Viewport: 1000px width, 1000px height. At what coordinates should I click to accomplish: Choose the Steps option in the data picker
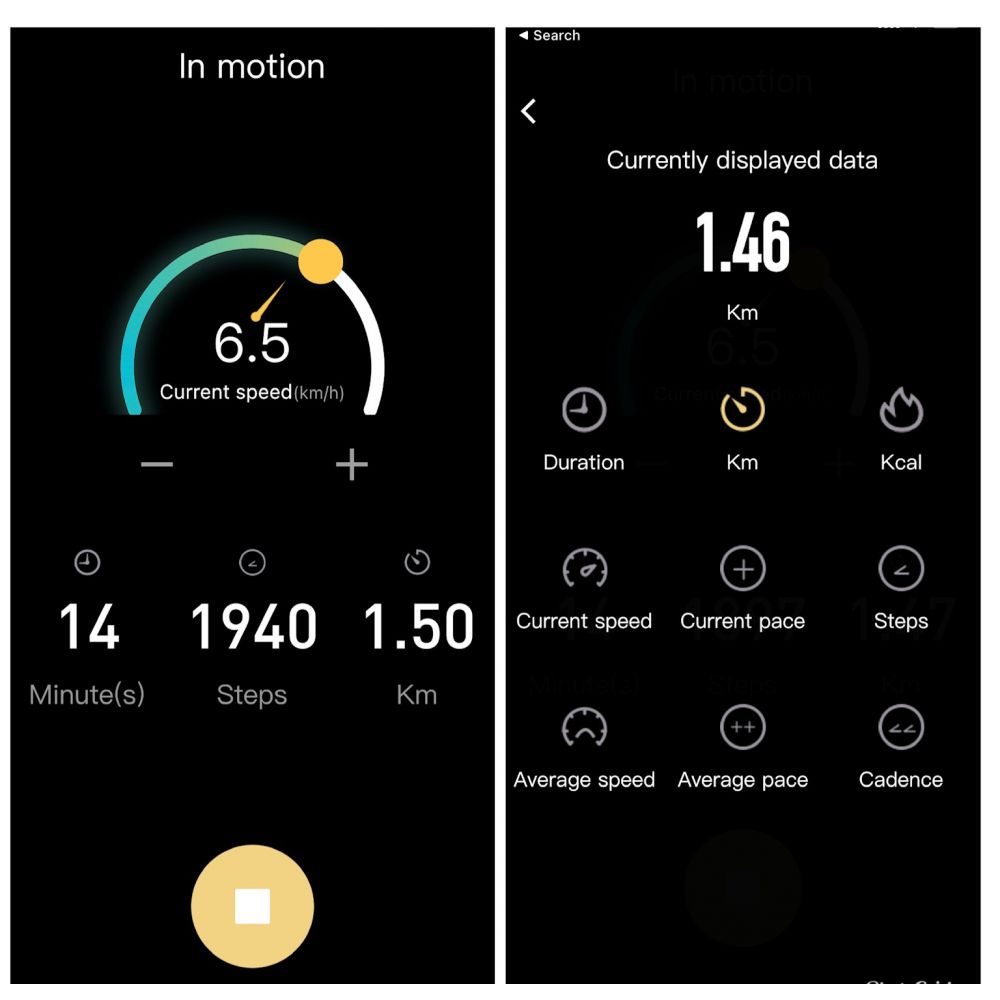(x=901, y=589)
